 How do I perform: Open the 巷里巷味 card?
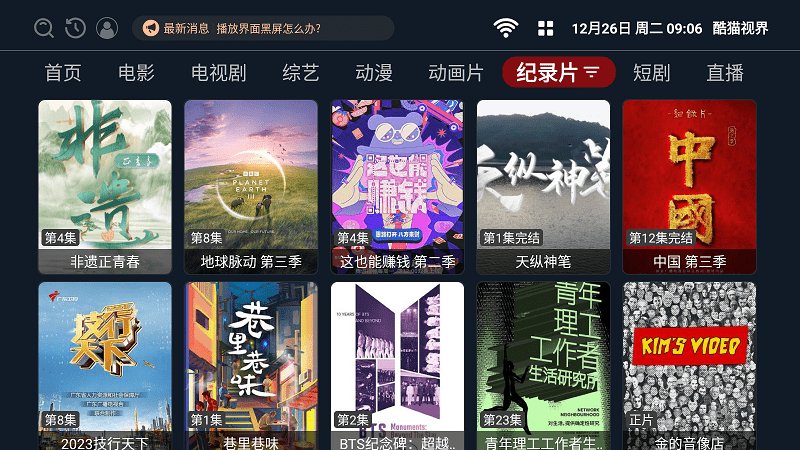point(251,365)
